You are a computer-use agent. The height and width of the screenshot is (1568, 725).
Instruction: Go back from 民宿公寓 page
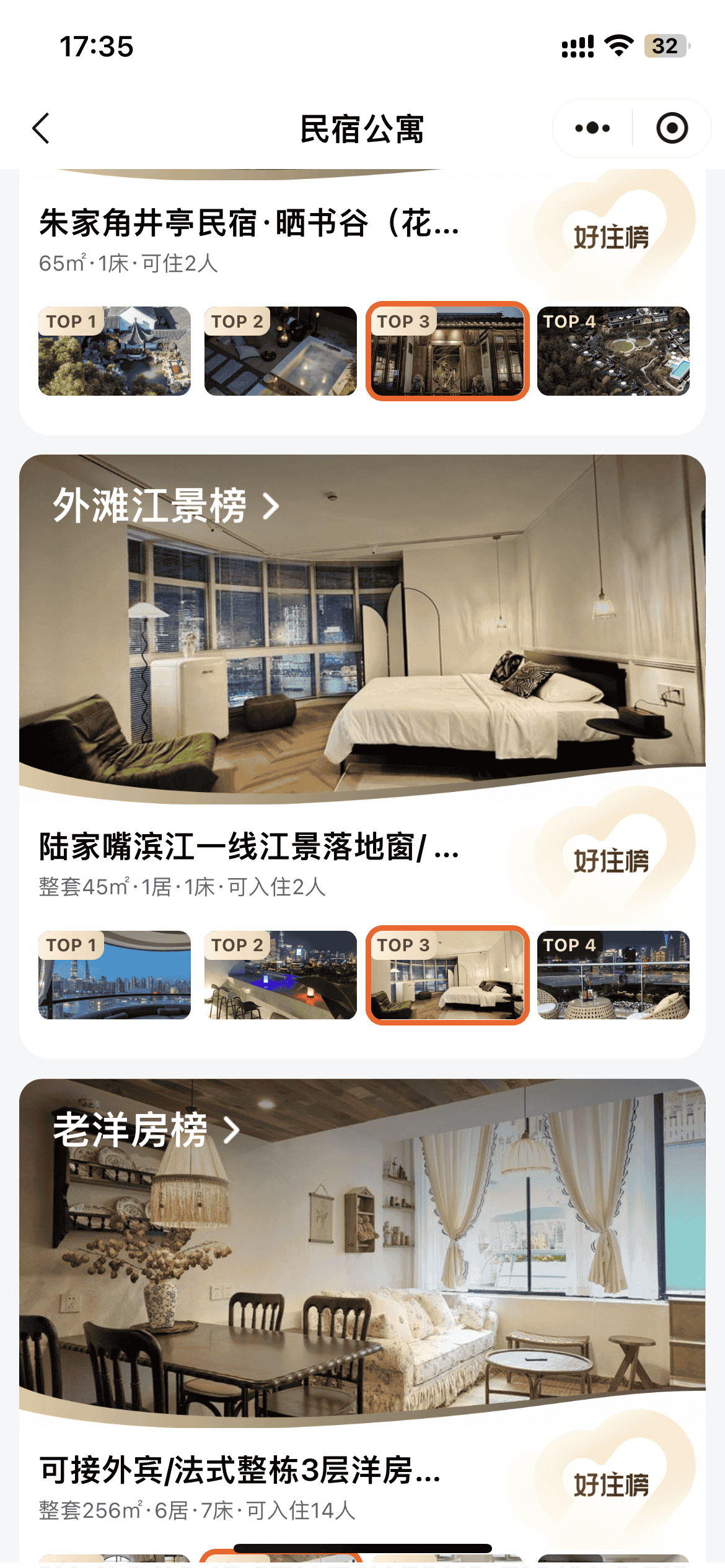[42, 128]
